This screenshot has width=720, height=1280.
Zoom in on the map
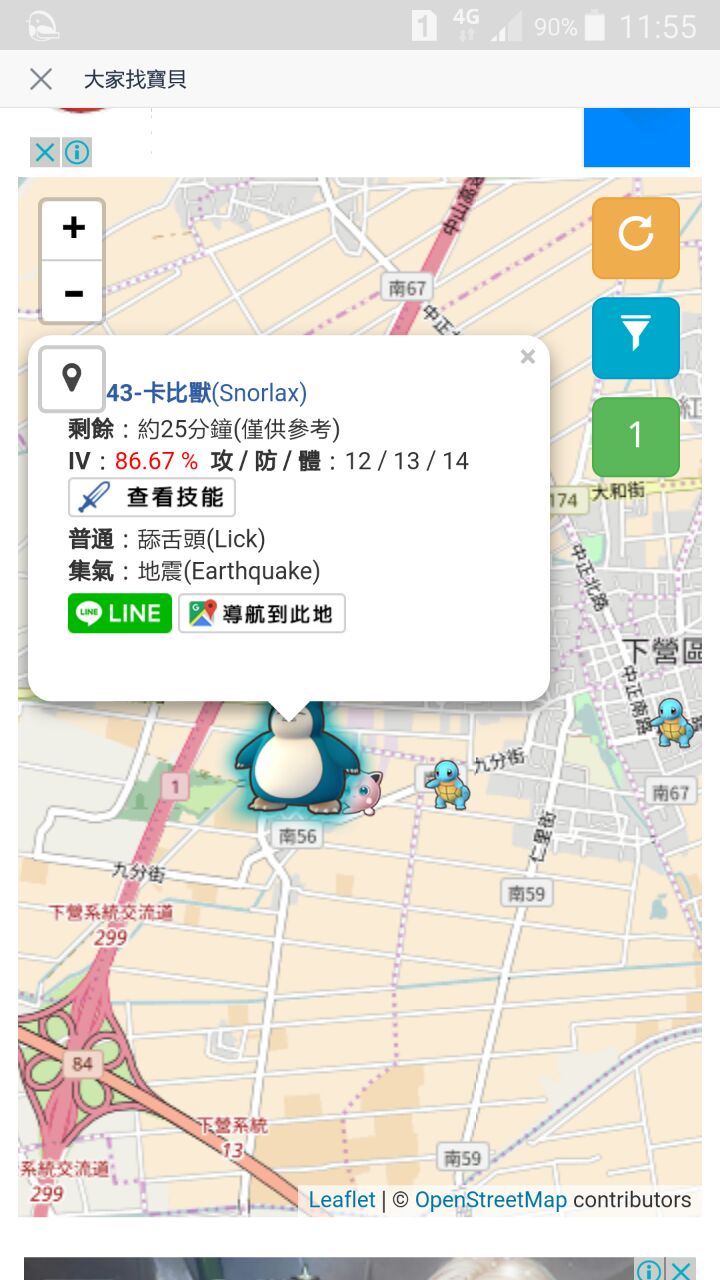[73, 229]
